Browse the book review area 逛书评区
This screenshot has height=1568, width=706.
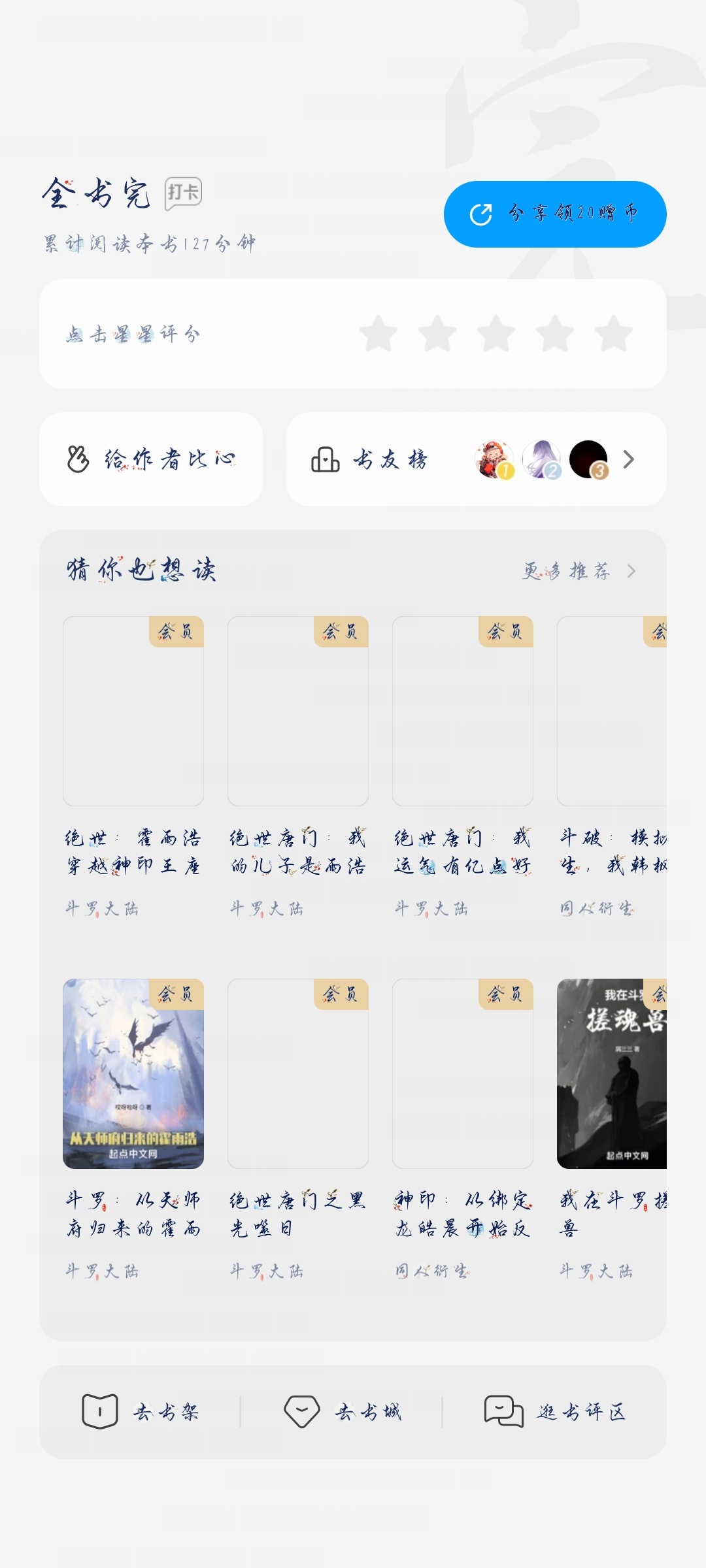pos(555,1412)
